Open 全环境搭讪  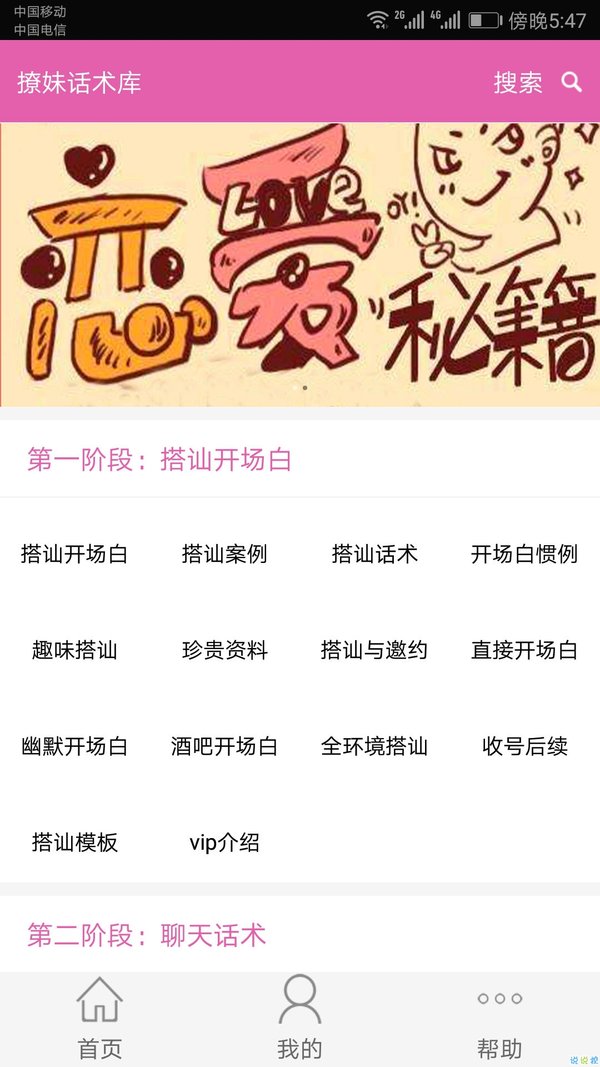375,746
